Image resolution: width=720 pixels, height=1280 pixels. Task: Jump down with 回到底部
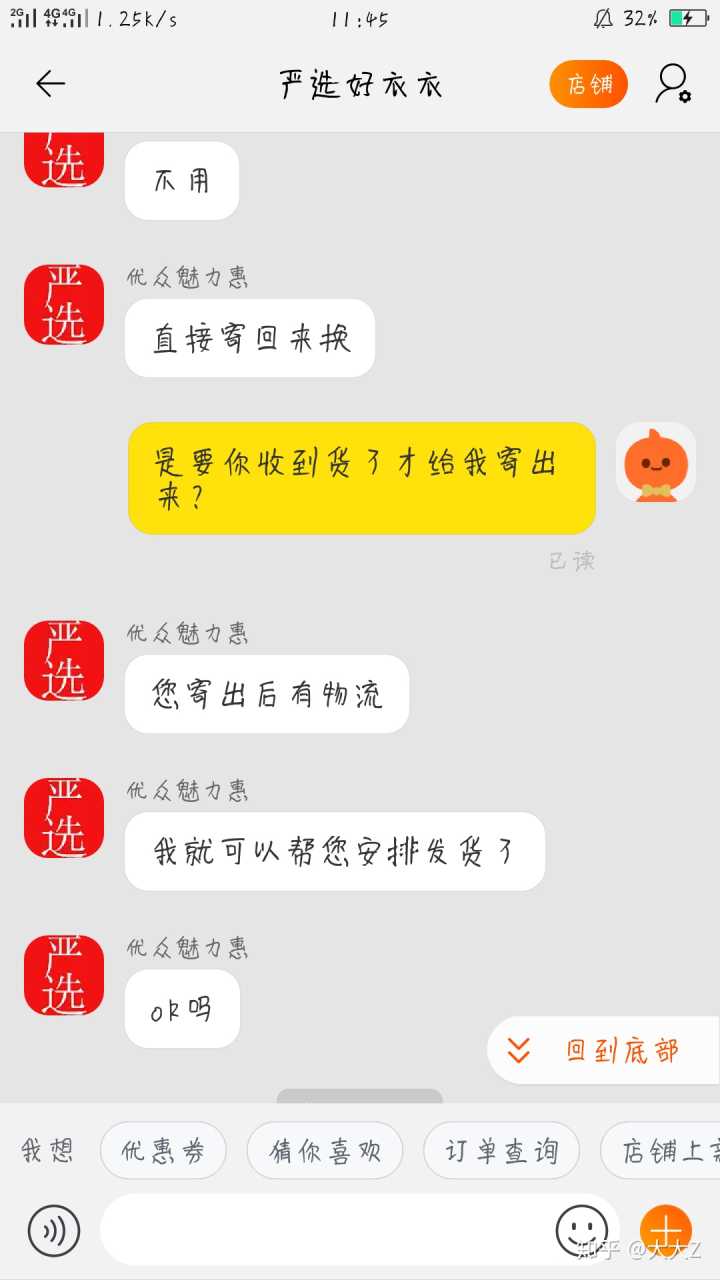603,1050
